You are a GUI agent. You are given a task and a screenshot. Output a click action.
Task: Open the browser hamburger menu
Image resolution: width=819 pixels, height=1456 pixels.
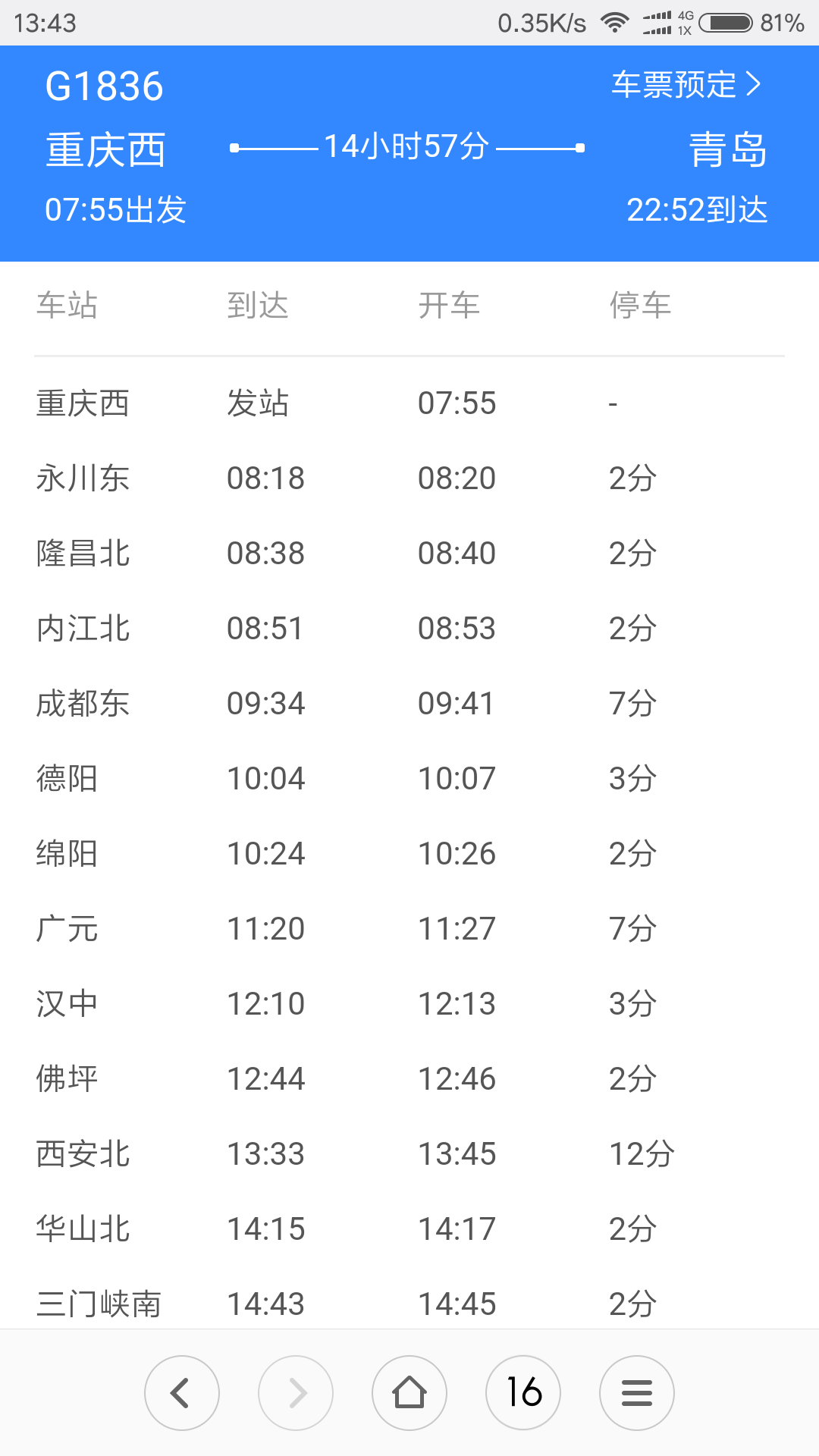[637, 1393]
